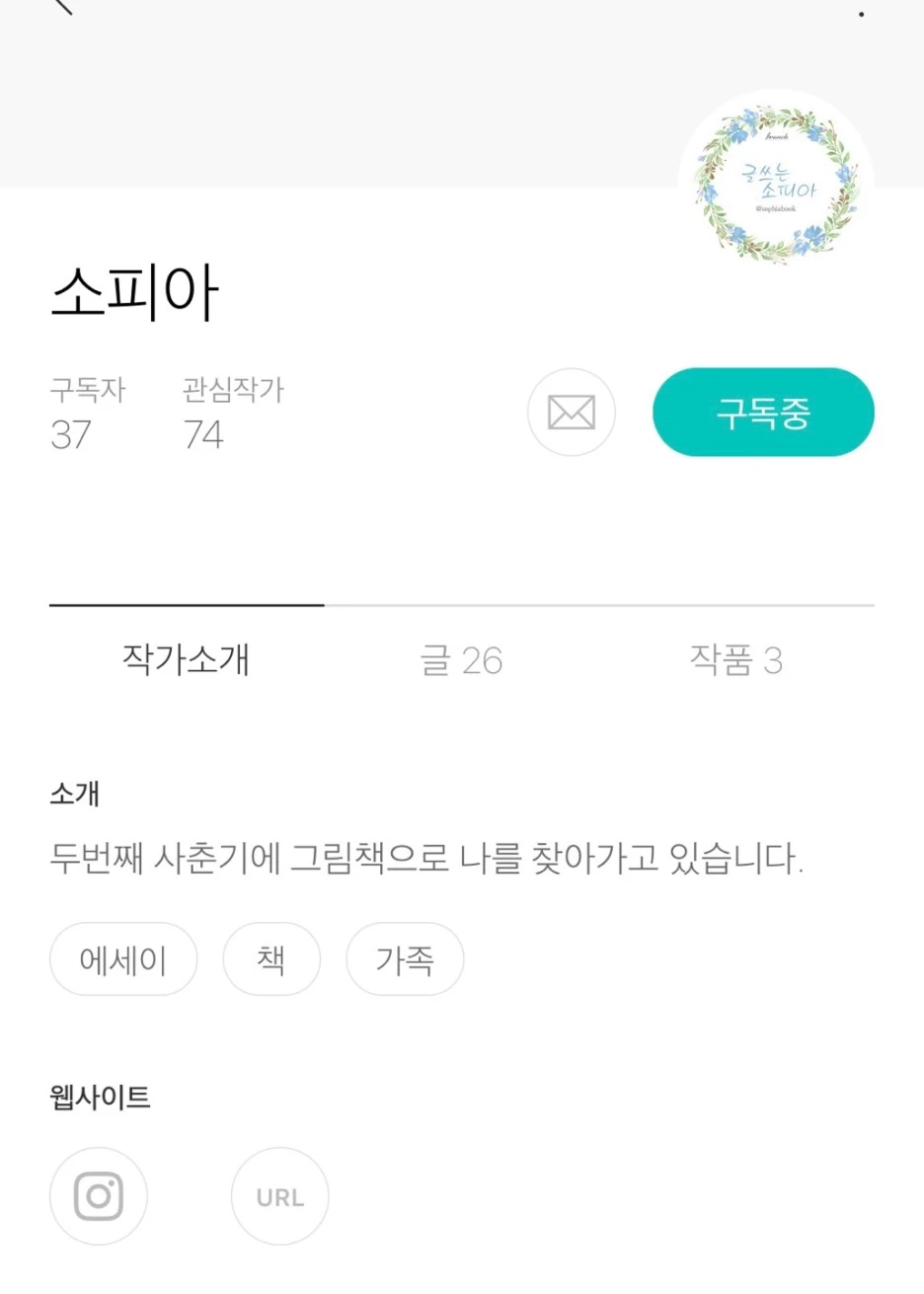This screenshot has height=1294, width=924.
Task: Click the 에세이 keyword chip
Action: (x=123, y=958)
